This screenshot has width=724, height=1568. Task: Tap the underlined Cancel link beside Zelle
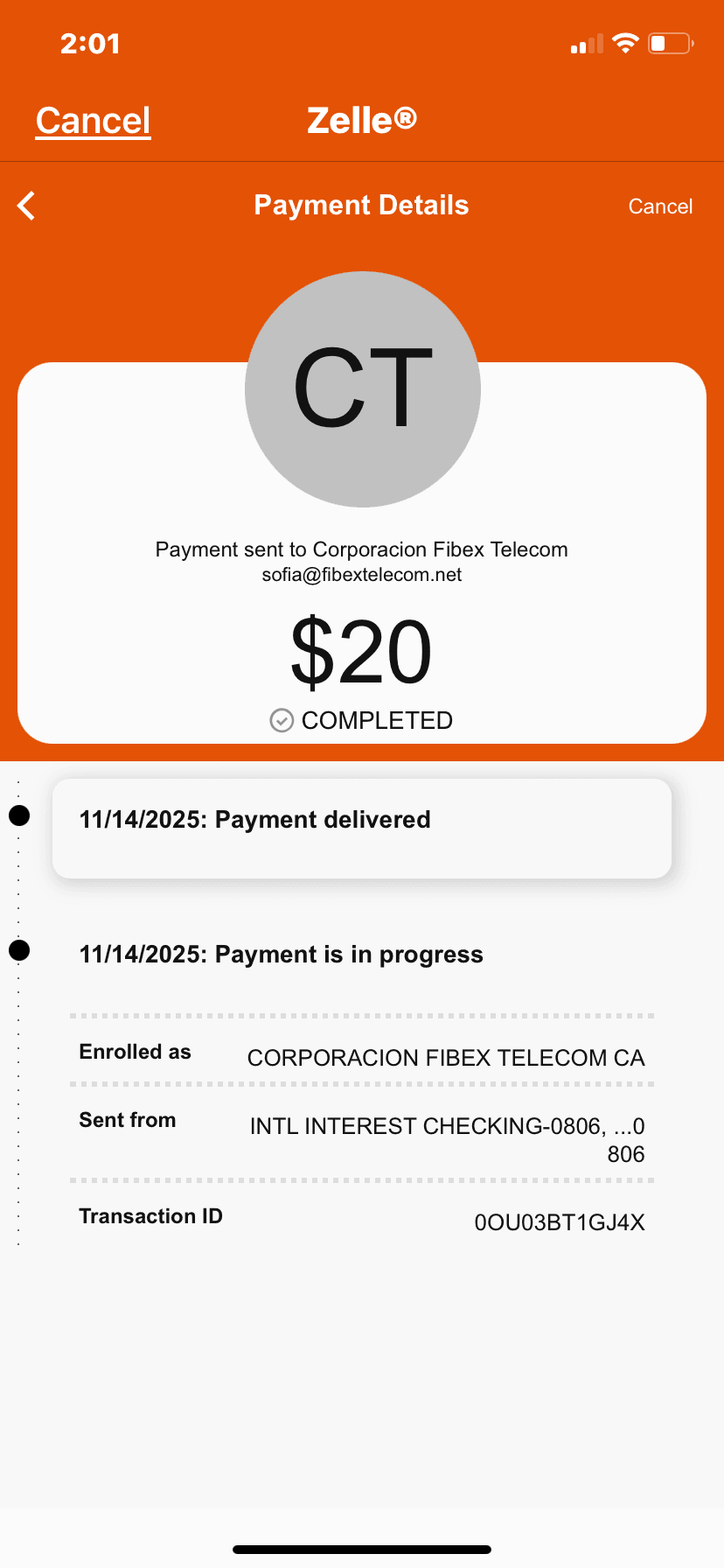(x=94, y=121)
